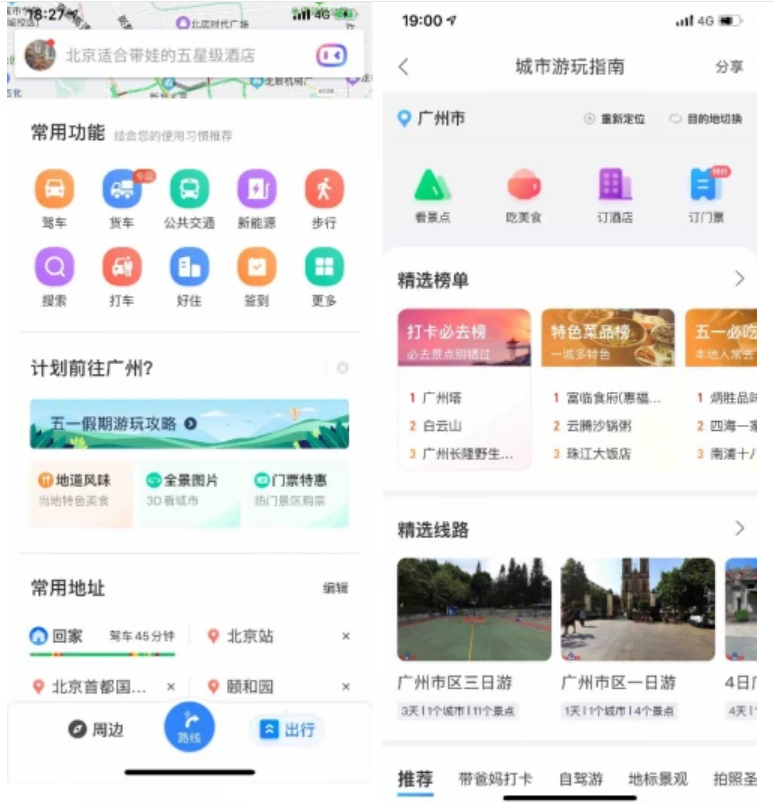
Task: Switch to the 周边 tab
Action: pyautogui.click(x=96, y=730)
